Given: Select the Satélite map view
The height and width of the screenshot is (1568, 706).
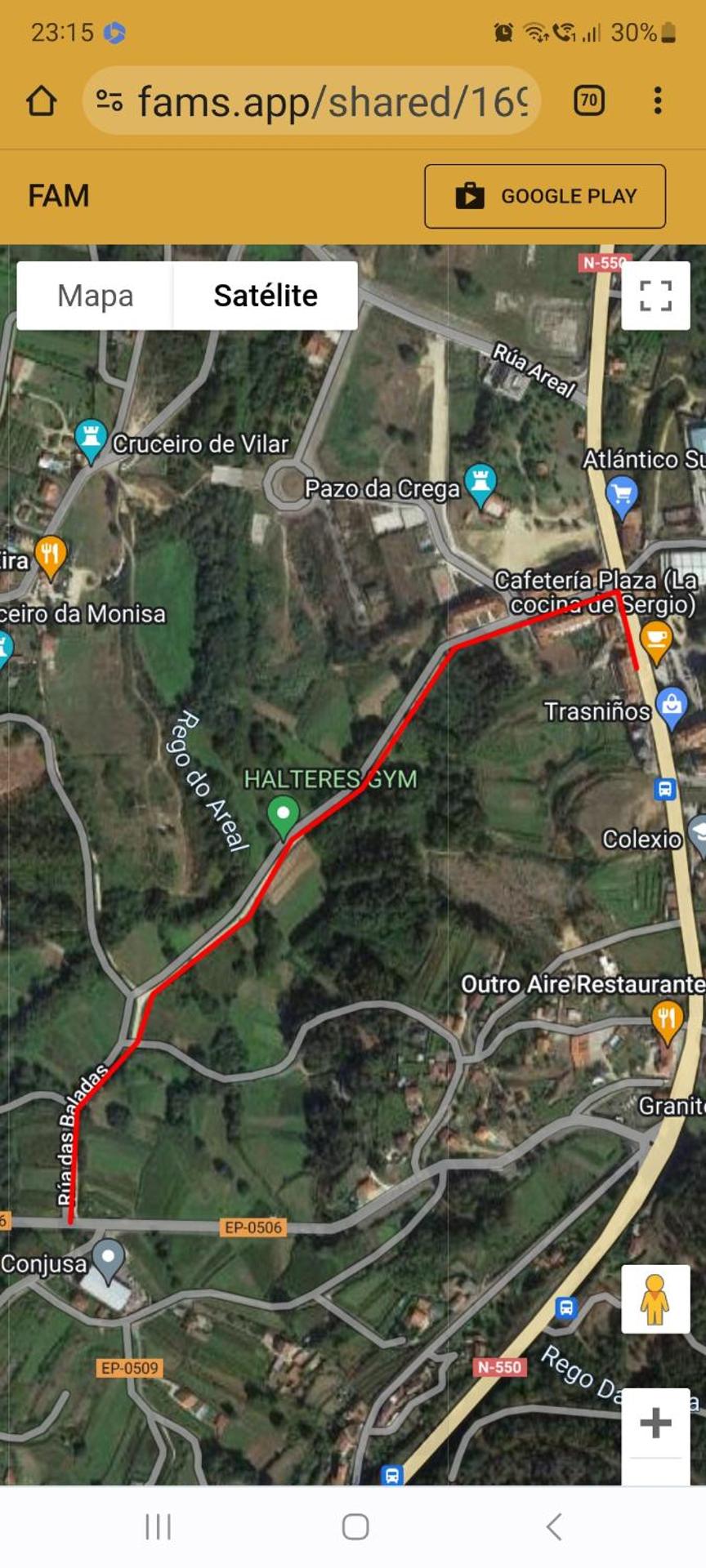Looking at the screenshot, I should pos(265,296).
